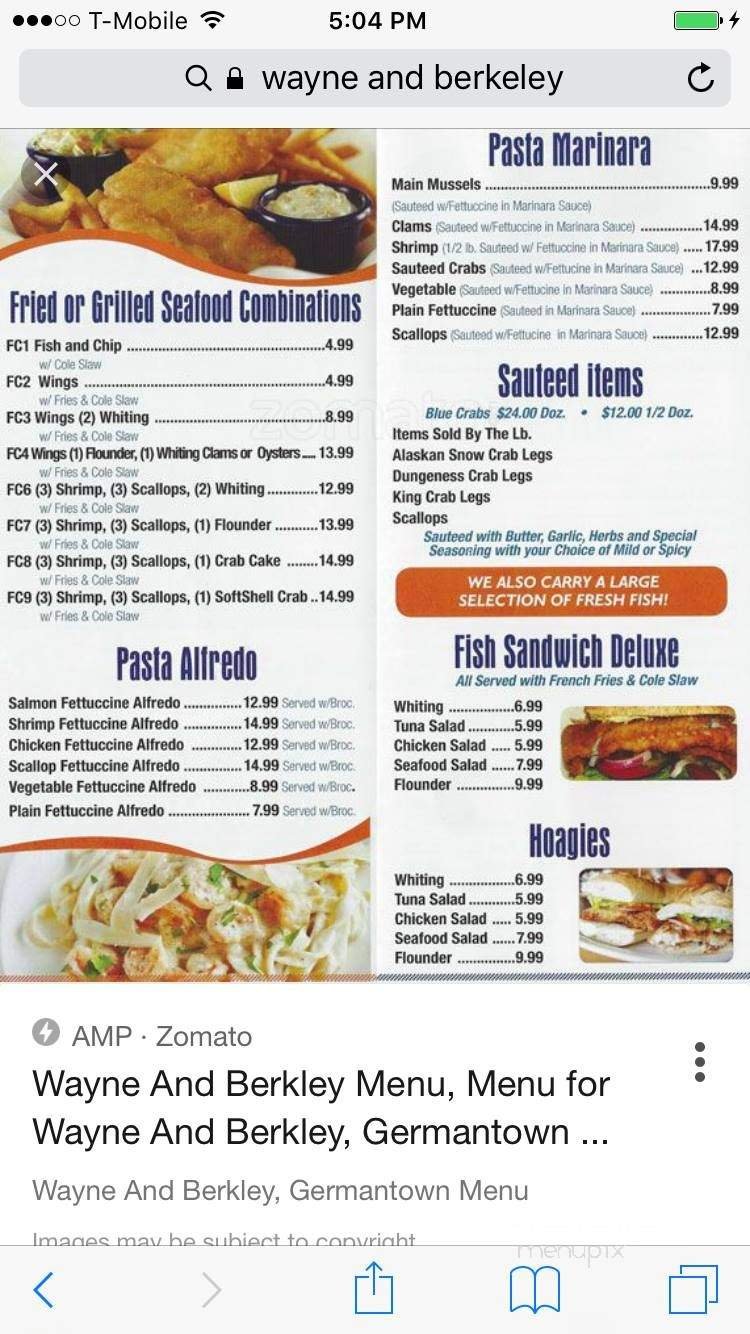Tap the forward navigation arrow
This screenshot has width=750, height=1334.
pyautogui.click(x=210, y=1290)
